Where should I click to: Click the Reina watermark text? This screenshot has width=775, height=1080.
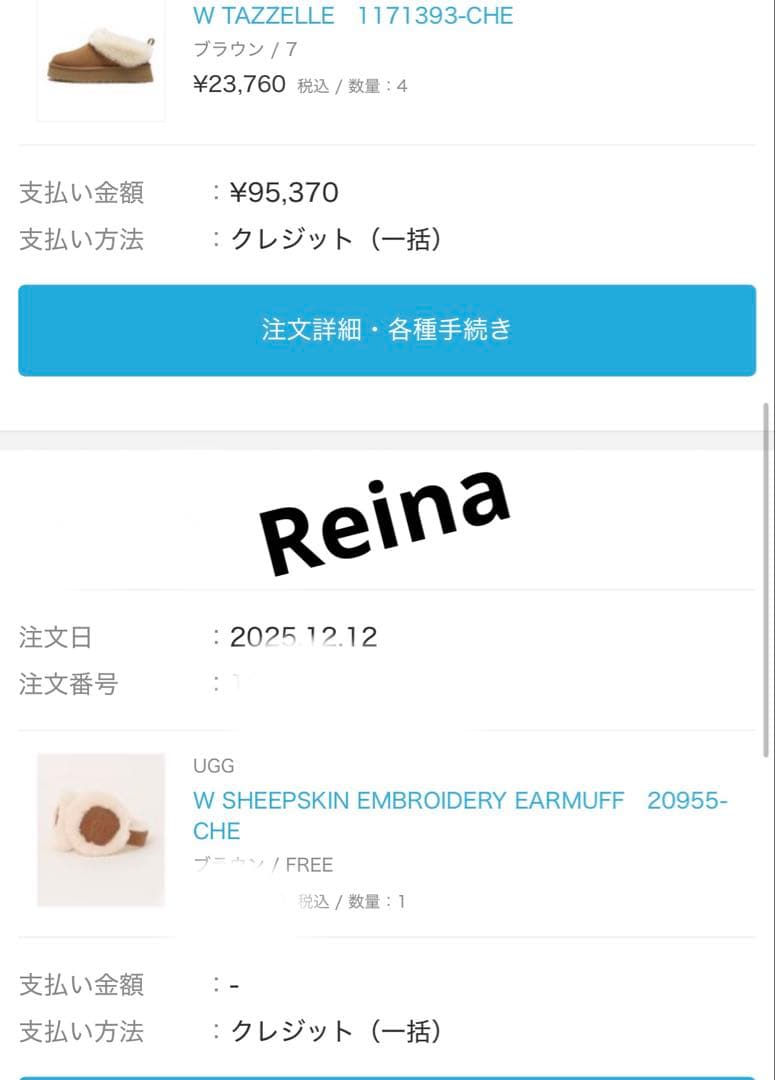tap(384, 520)
